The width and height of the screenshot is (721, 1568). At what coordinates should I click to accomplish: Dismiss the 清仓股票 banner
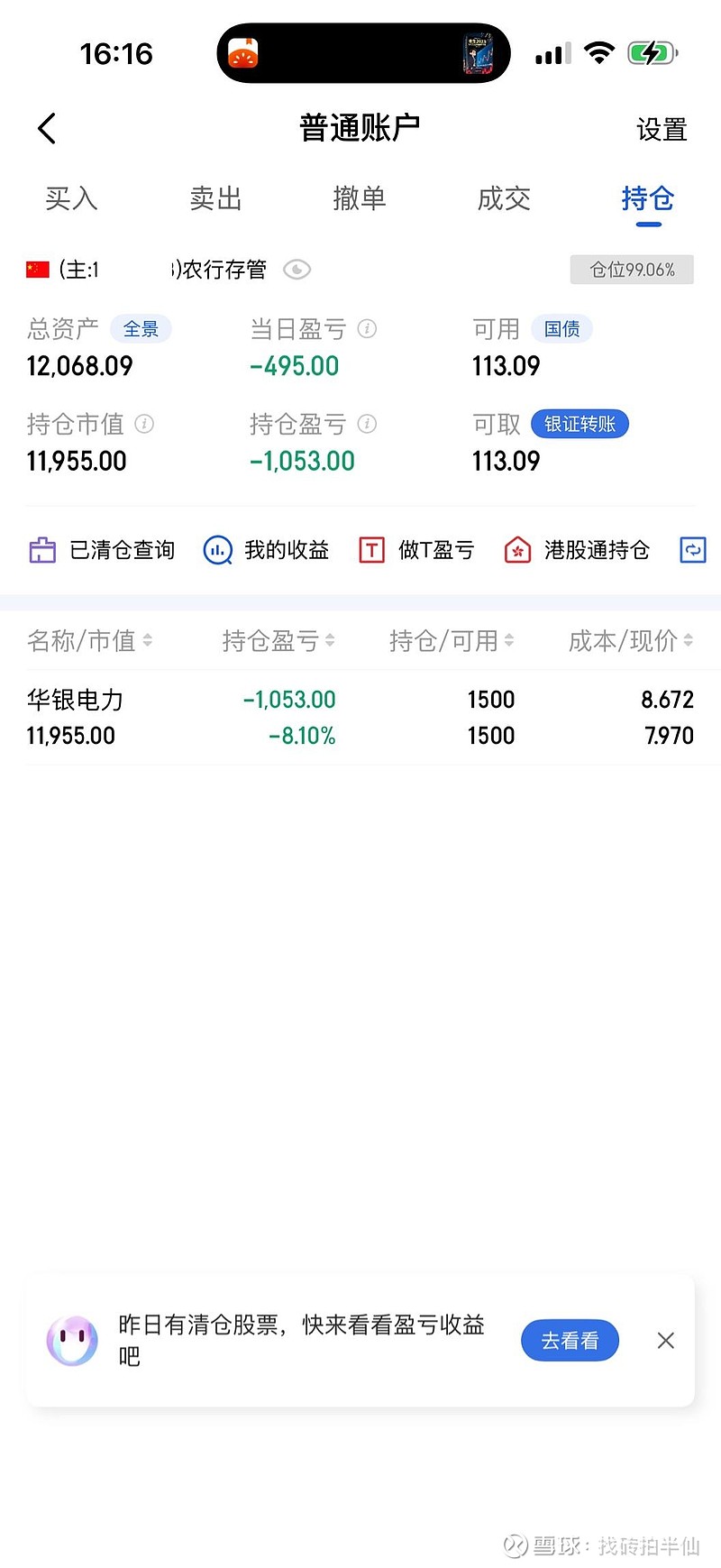666,1341
